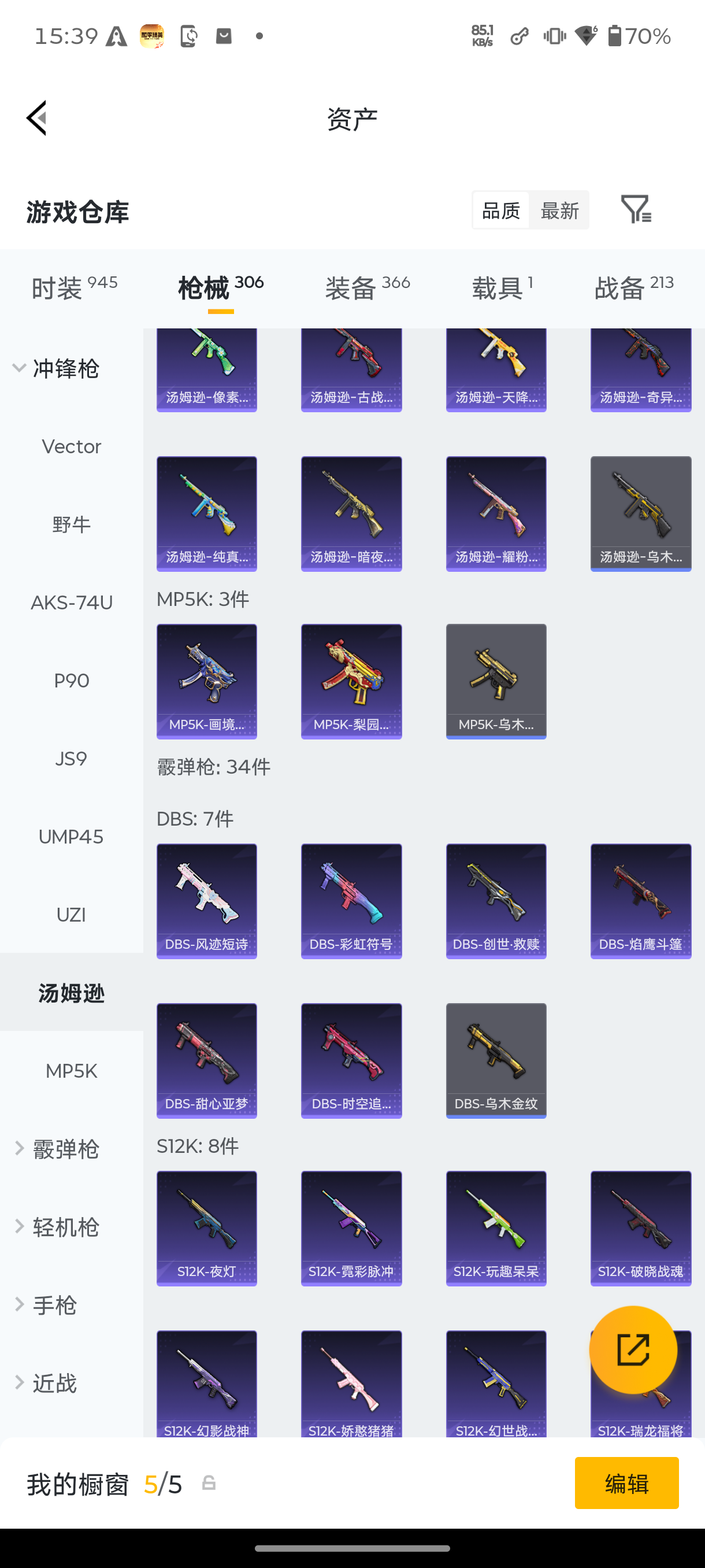Select Vector in the side list

pos(71,446)
